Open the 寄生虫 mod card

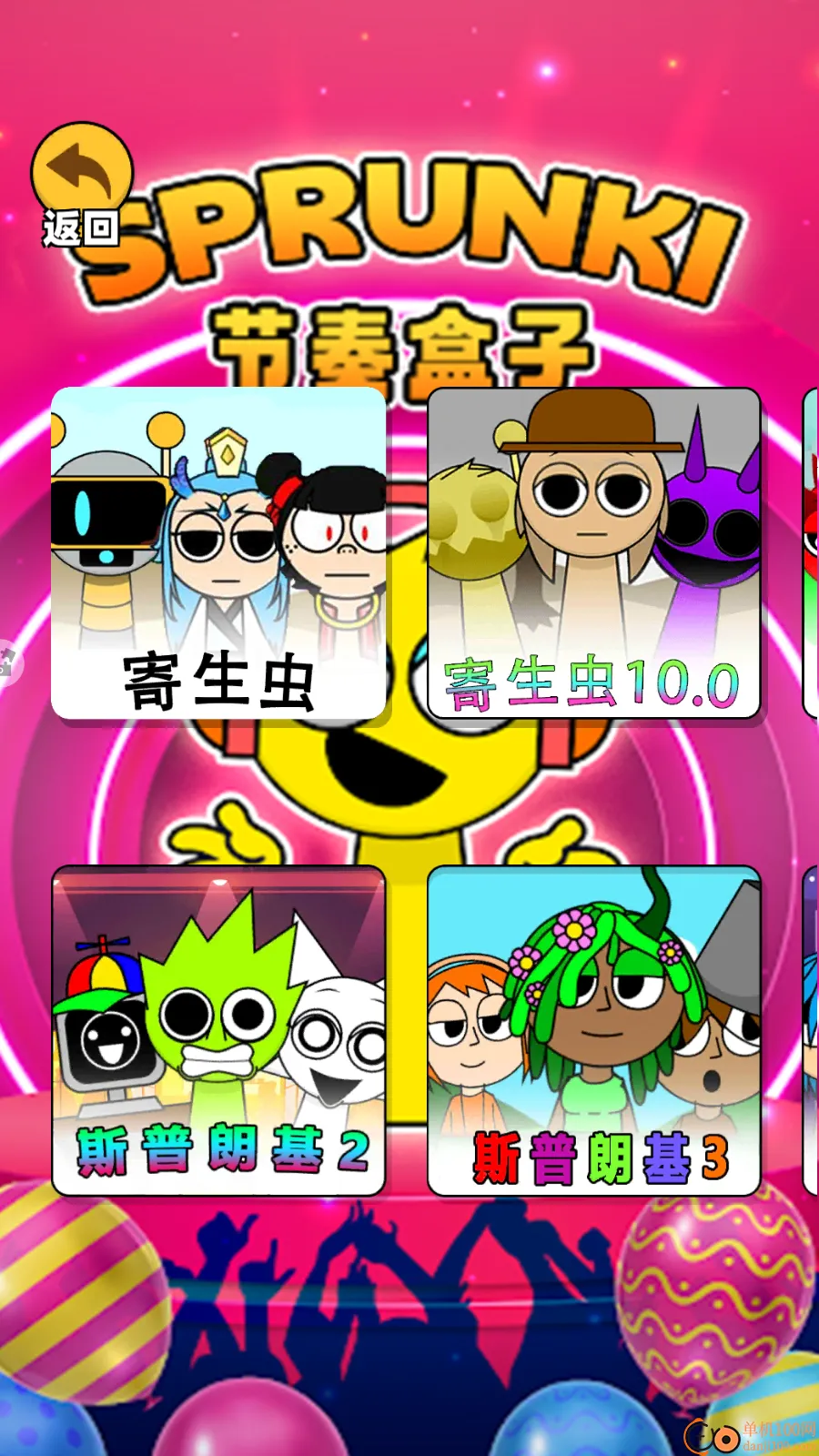[218, 553]
